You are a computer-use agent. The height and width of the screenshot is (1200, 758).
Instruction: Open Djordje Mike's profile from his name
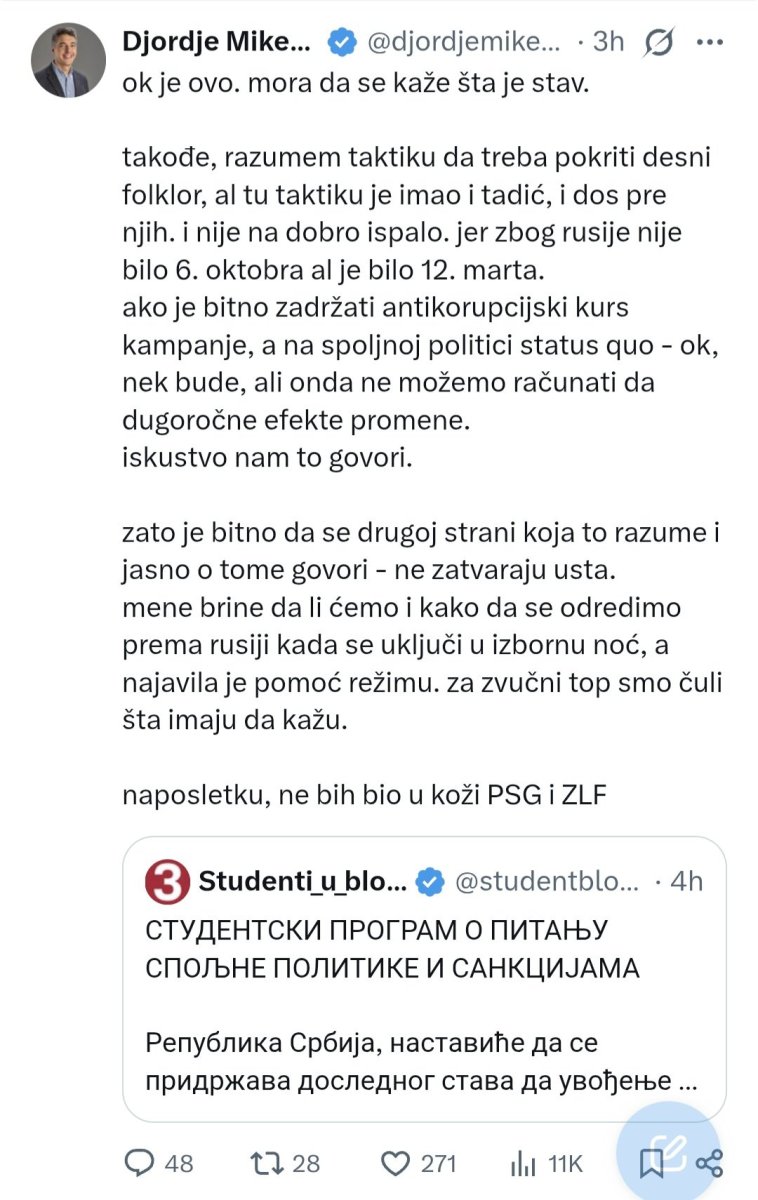point(217,42)
